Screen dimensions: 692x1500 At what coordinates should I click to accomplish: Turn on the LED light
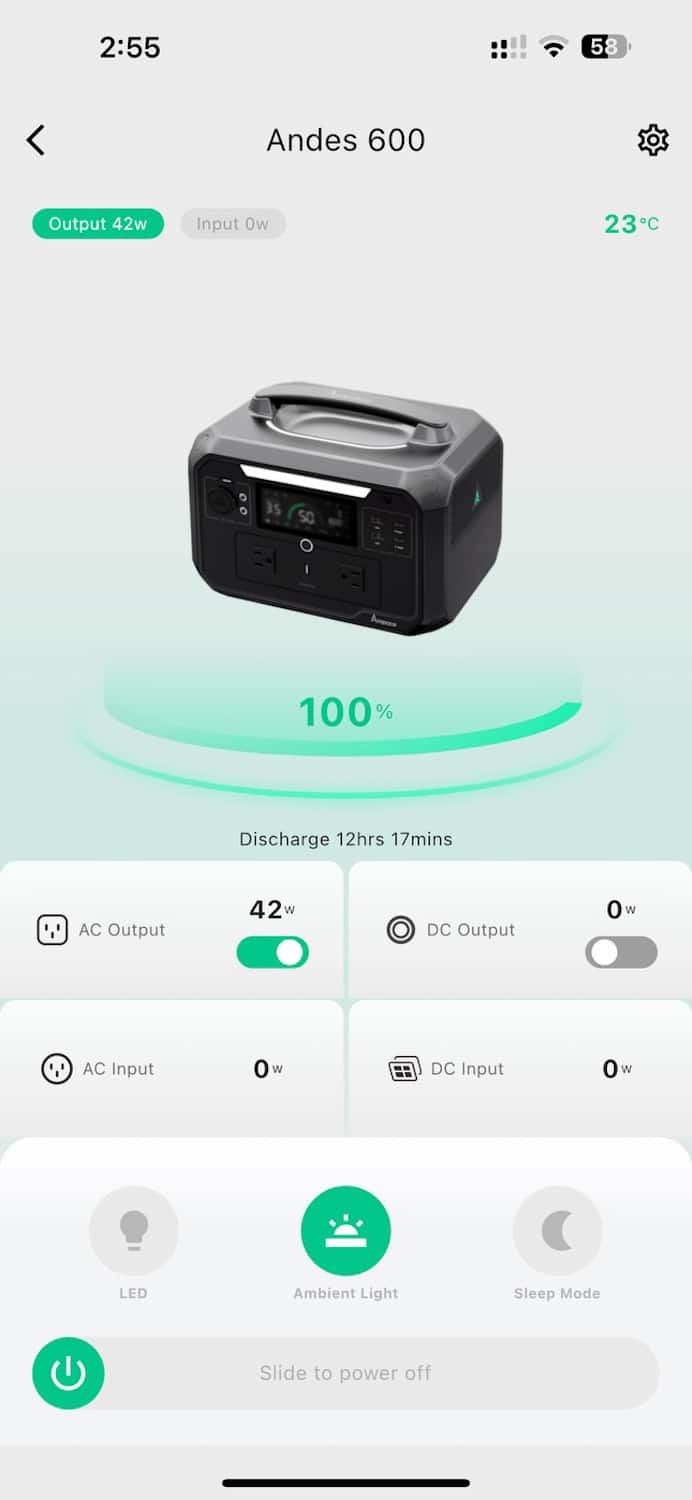pyautogui.click(x=134, y=1230)
